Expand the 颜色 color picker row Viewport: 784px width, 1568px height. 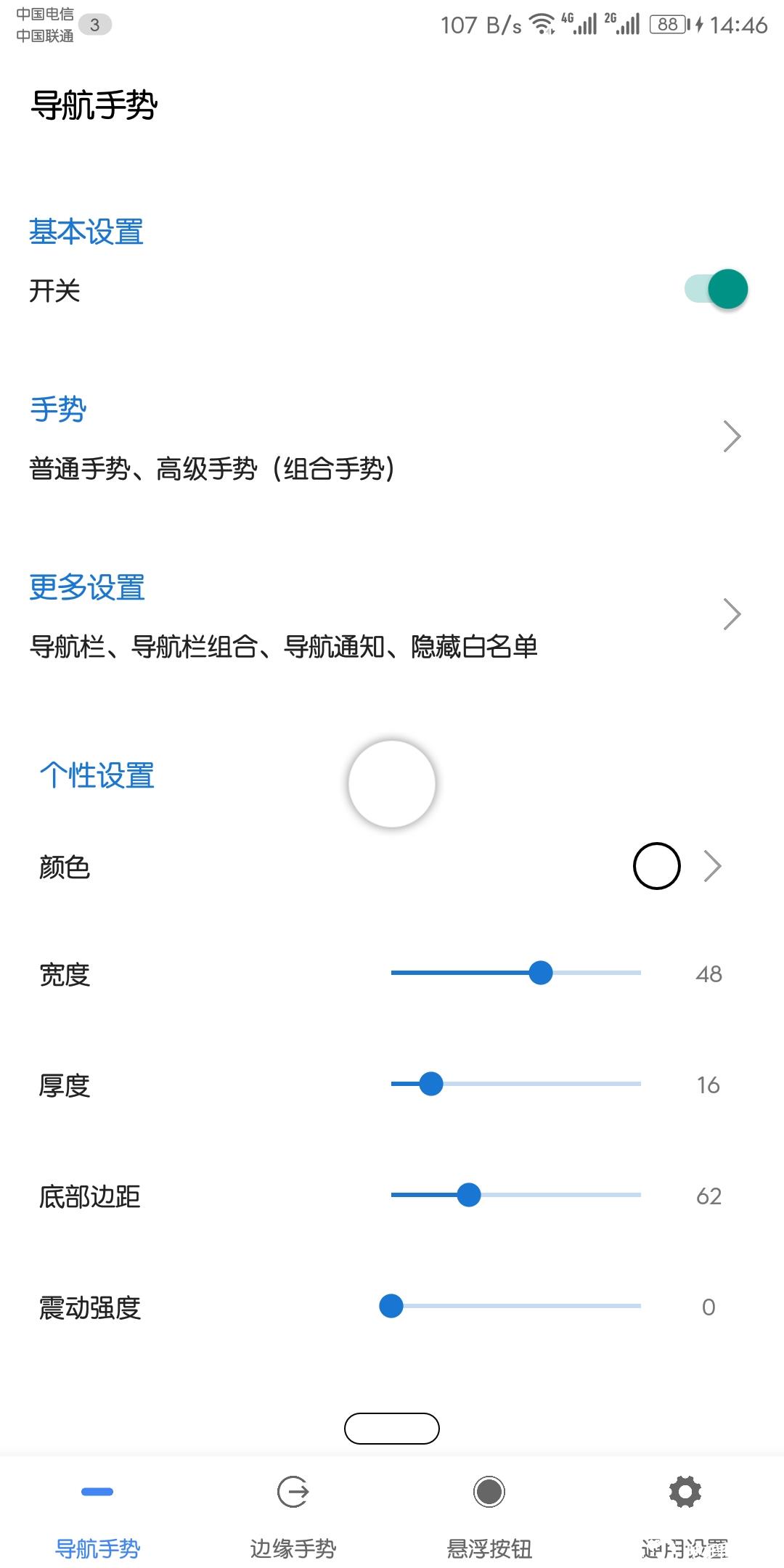pos(712,865)
